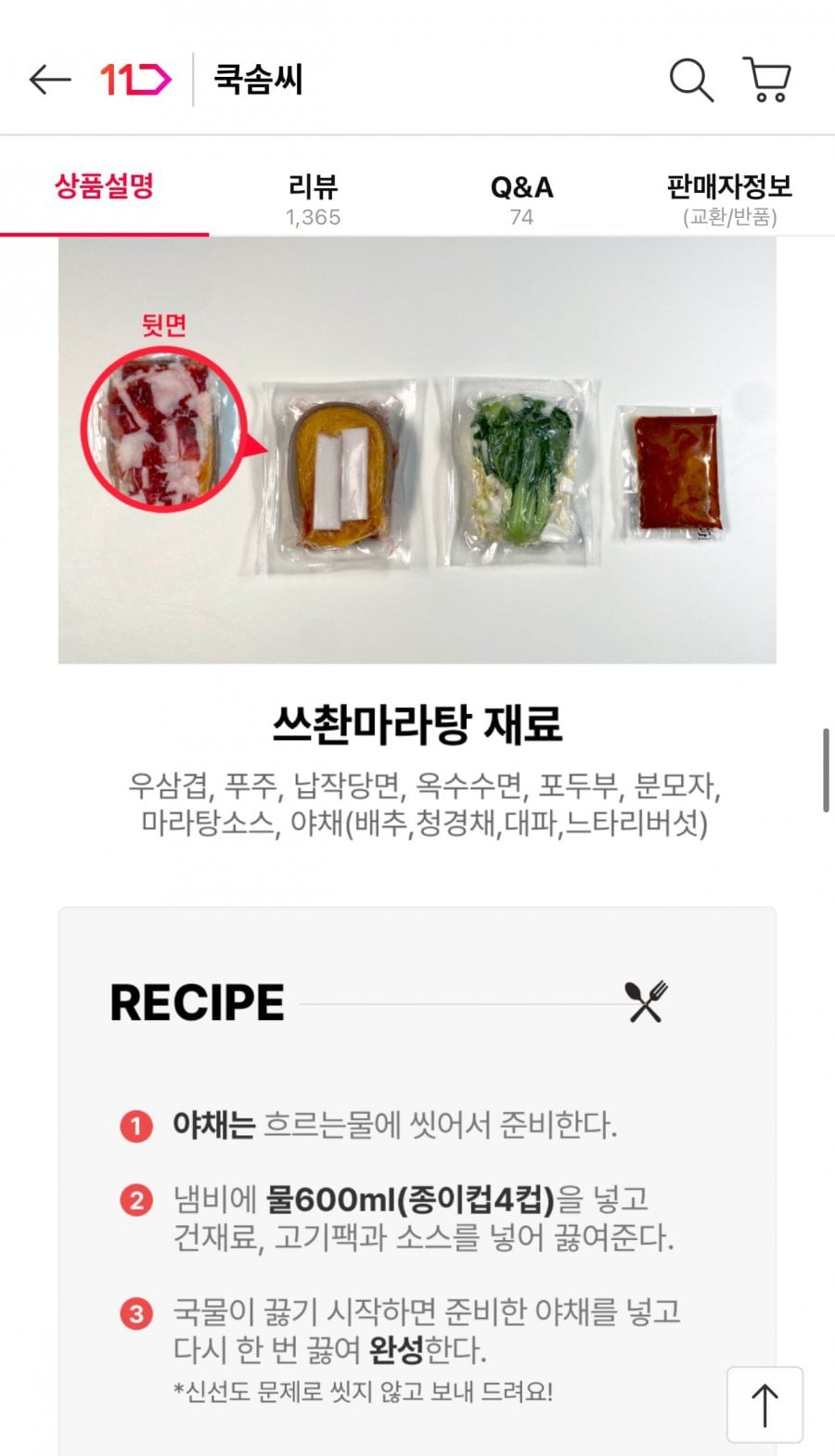Open the 11st home logo
This screenshot has width=835, height=1456.
click(135, 80)
